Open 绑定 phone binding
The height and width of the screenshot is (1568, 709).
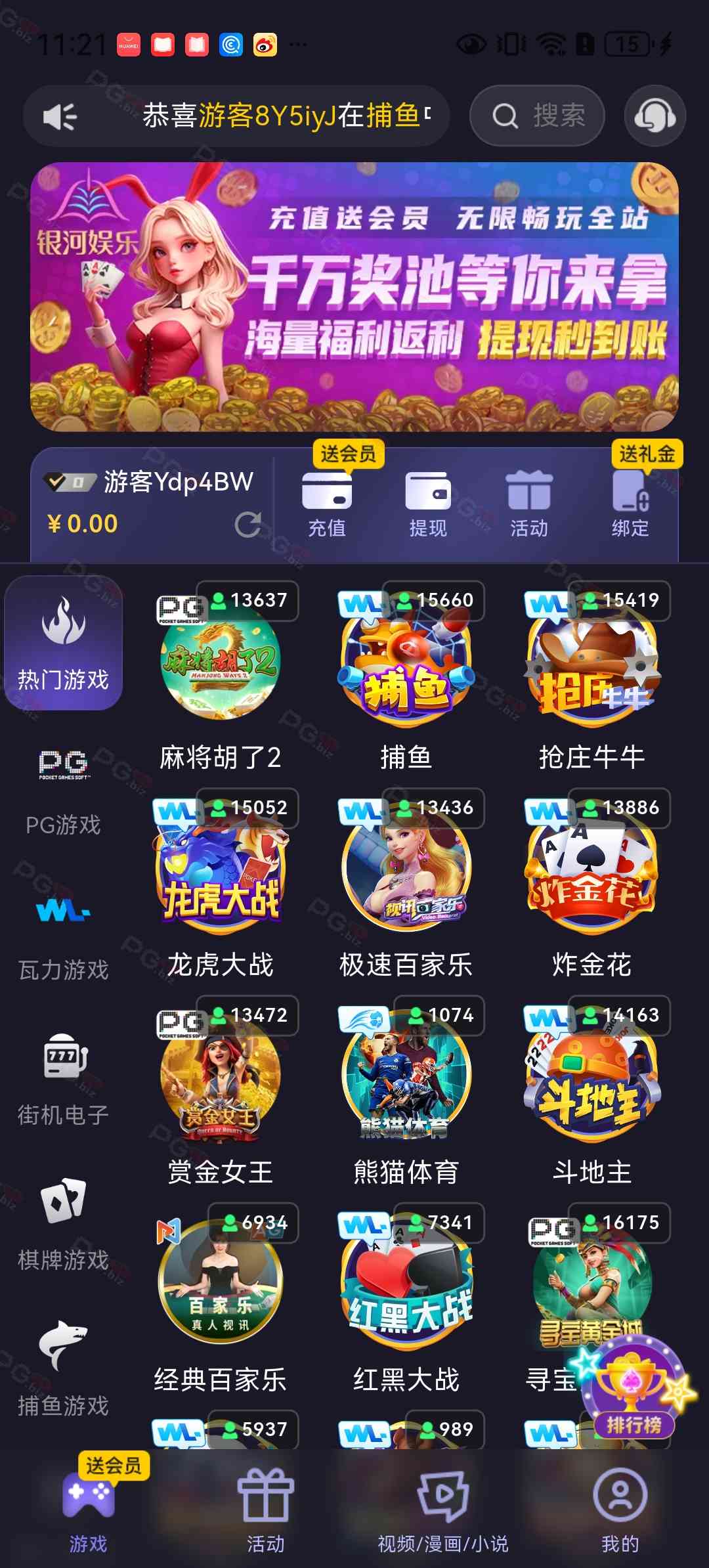click(x=630, y=504)
